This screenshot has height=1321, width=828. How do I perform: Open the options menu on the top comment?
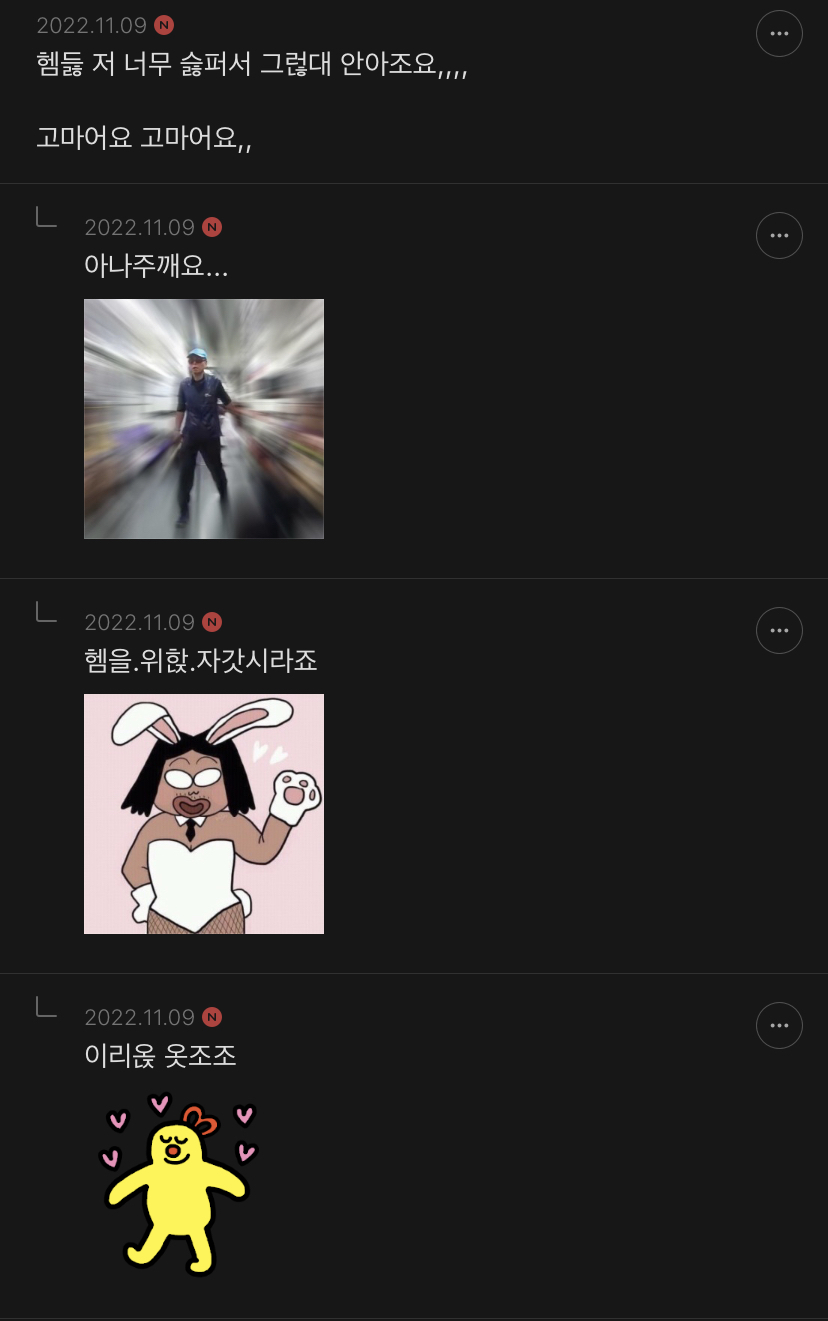pos(779,33)
